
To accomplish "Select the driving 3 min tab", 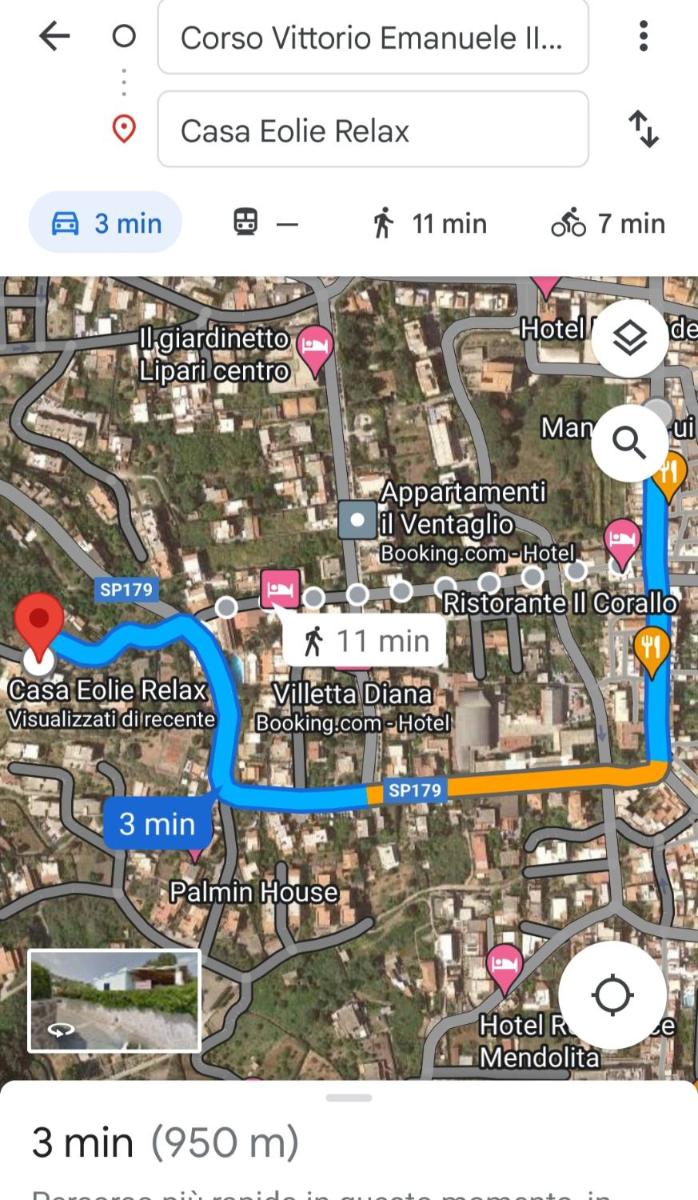I will (x=106, y=222).
